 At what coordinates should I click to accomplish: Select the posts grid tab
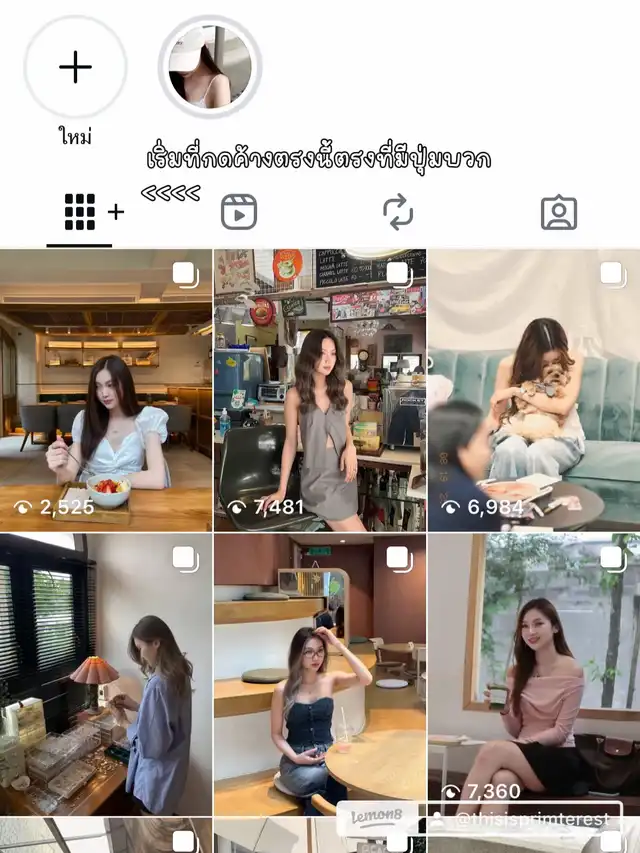pyautogui.click(x=80, y=212)
